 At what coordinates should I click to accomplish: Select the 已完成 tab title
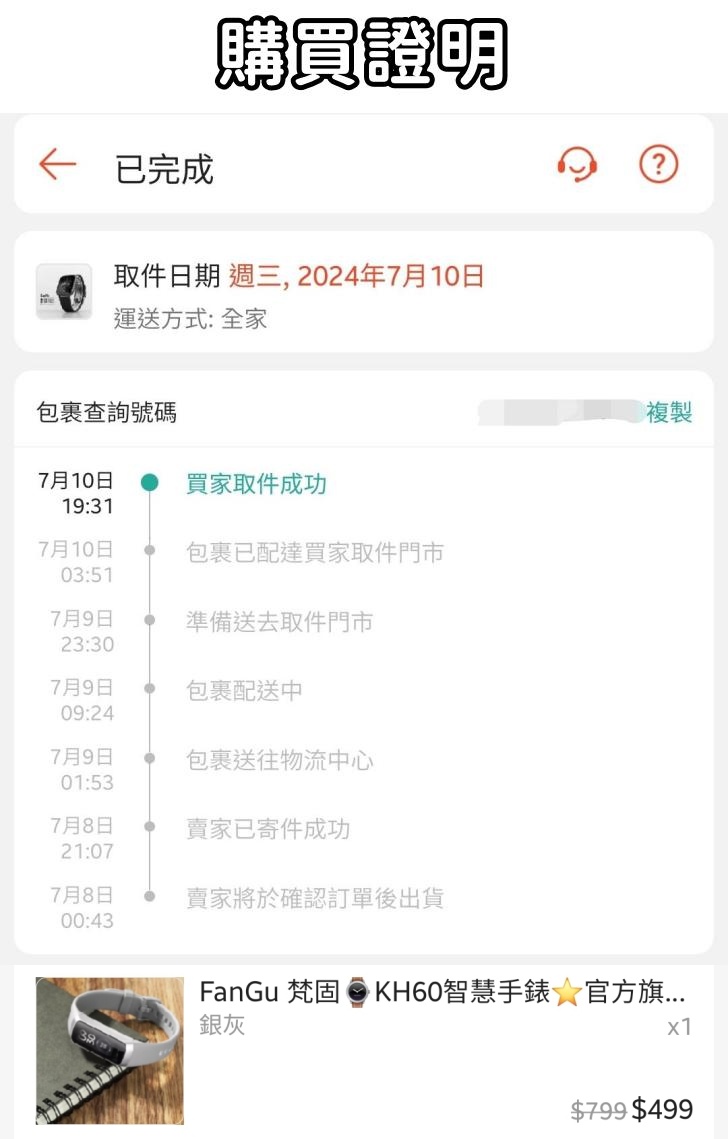tap(163, 168)
